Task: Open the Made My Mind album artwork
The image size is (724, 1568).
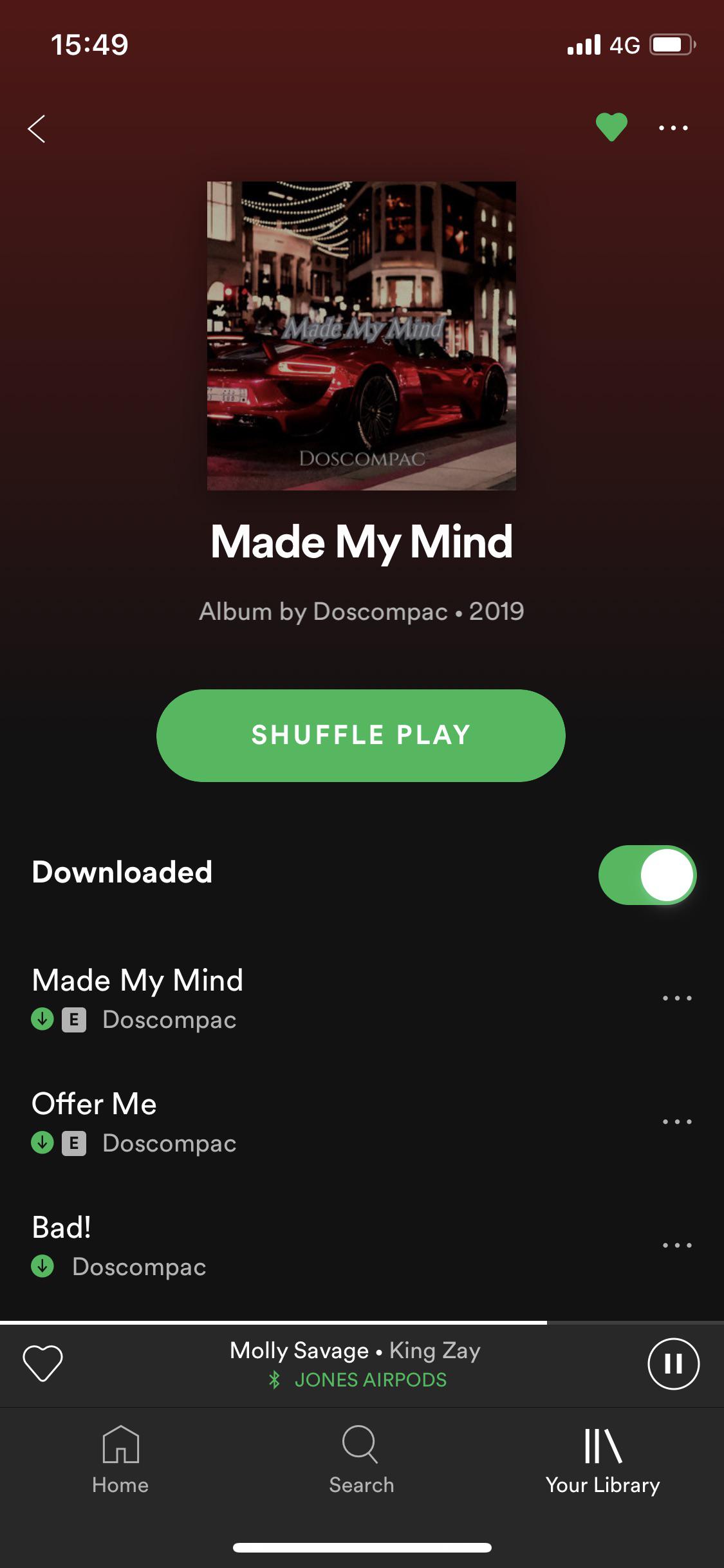Action: 362,335
